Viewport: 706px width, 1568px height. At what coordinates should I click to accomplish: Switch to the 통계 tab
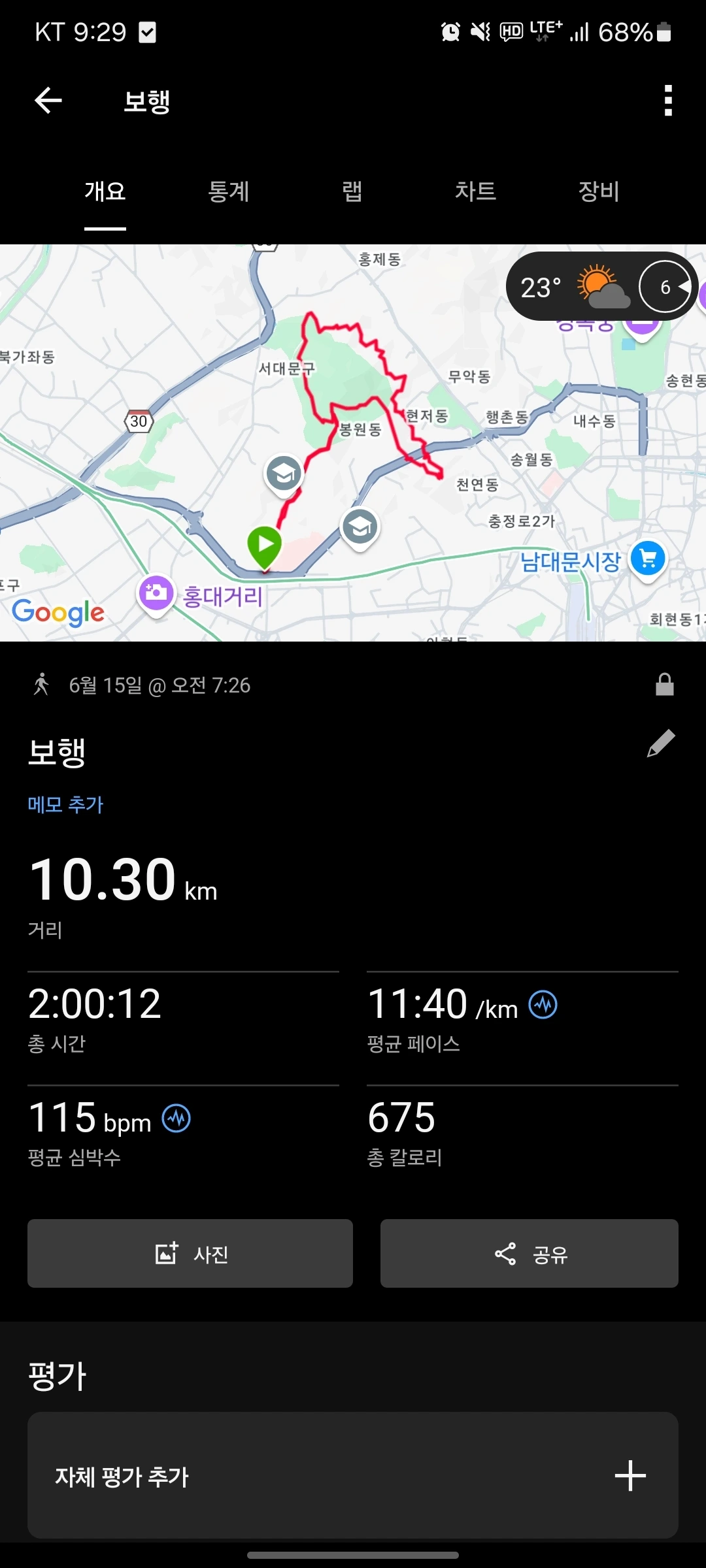(x=229, y=191)
